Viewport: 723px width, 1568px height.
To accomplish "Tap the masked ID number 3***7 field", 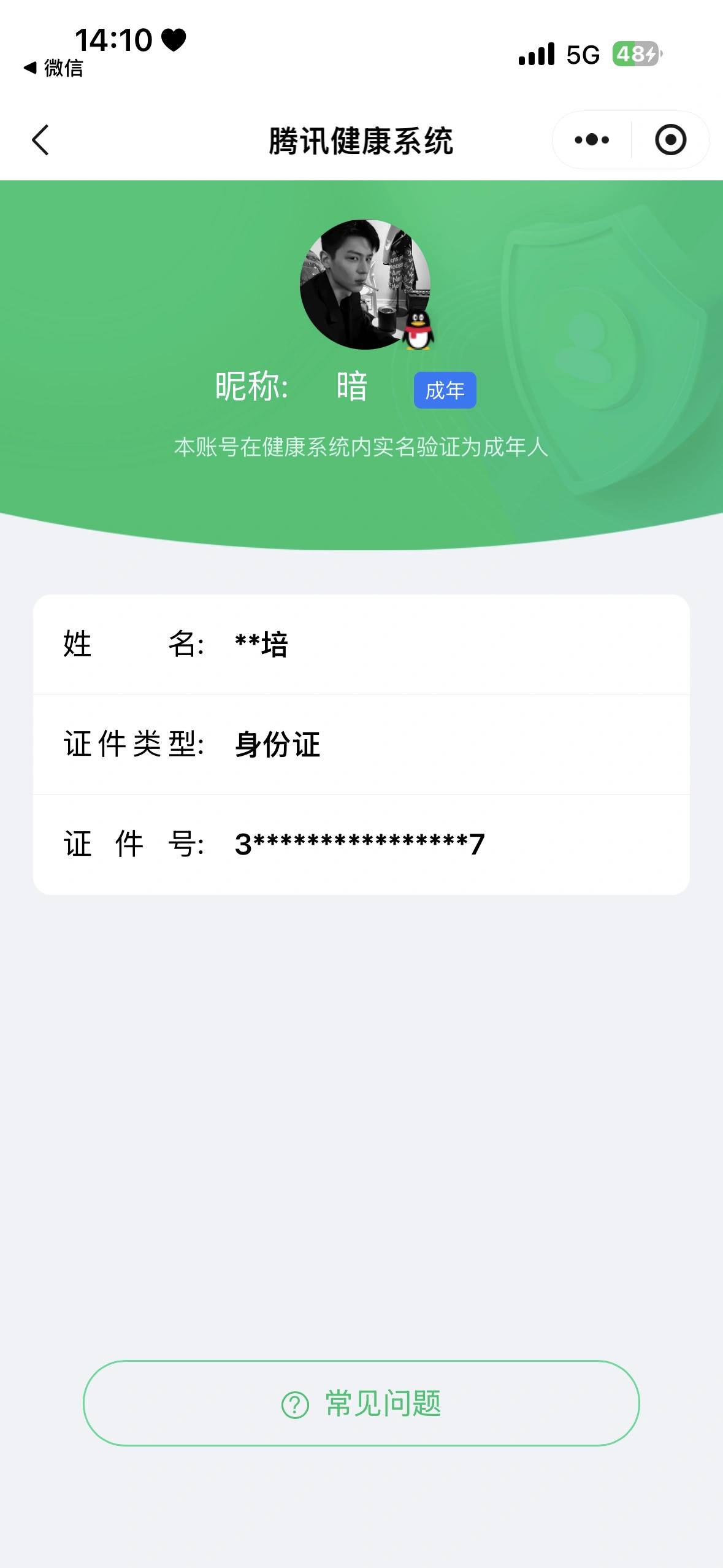I will pyautogui.click(x=359, y=844).
